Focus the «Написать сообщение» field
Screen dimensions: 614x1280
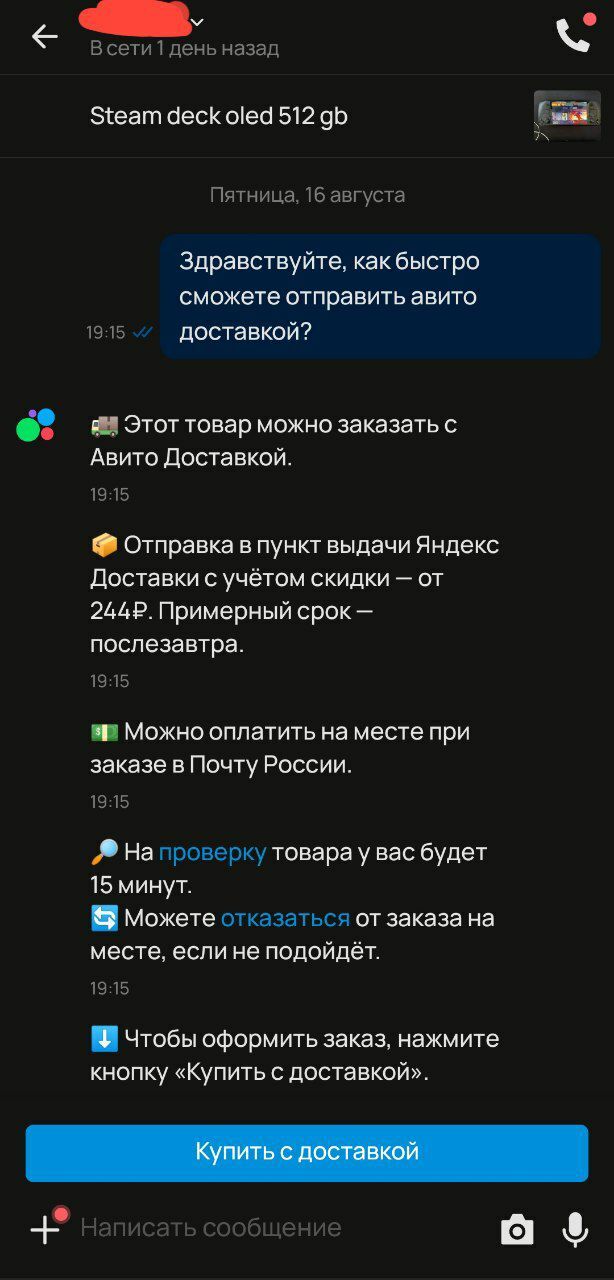pos(270,1228)
